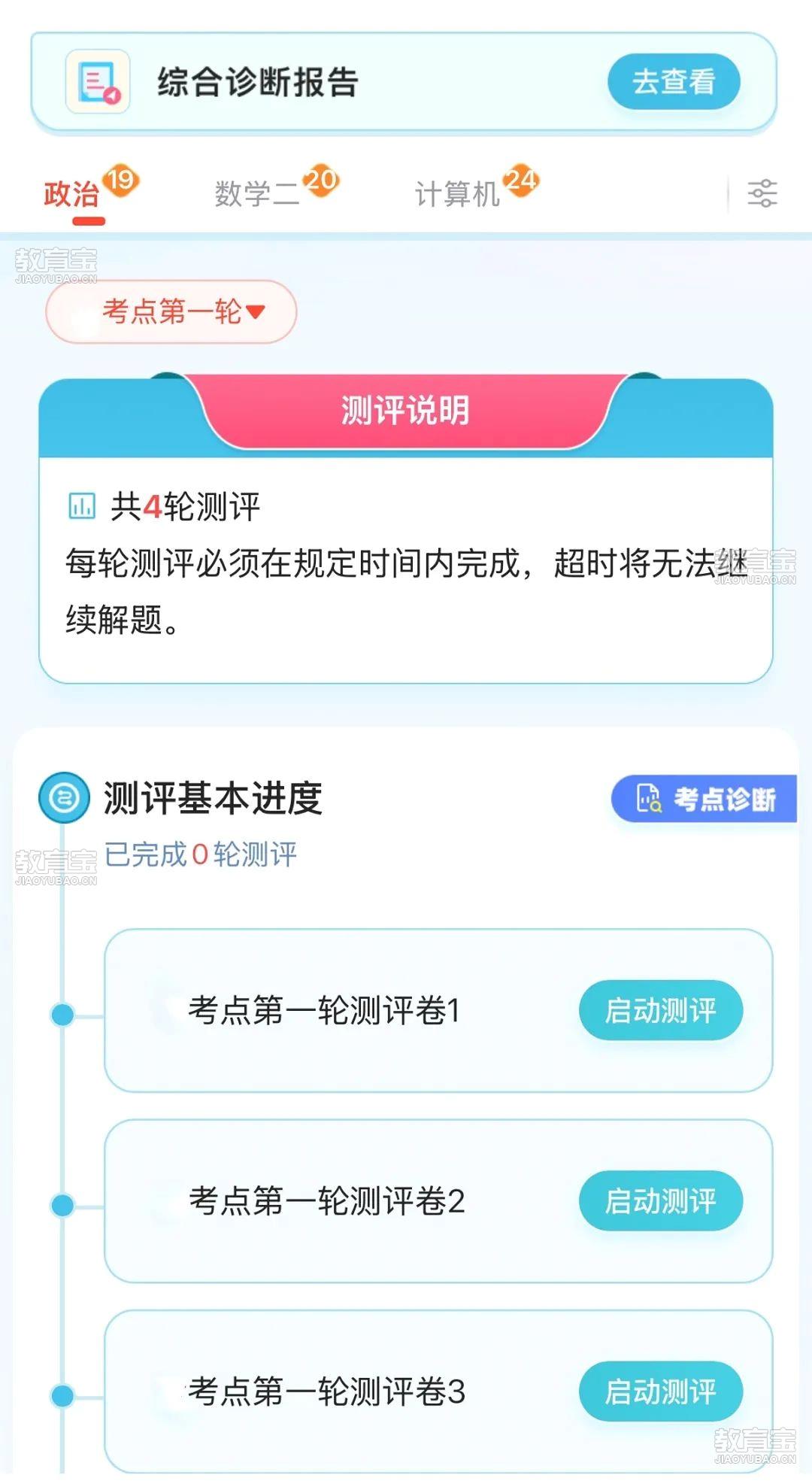Screen dimensions: 812x1481
Task: Start 考点第一轮测评卷1 with 启动测评
Action: click(660, 1010)
